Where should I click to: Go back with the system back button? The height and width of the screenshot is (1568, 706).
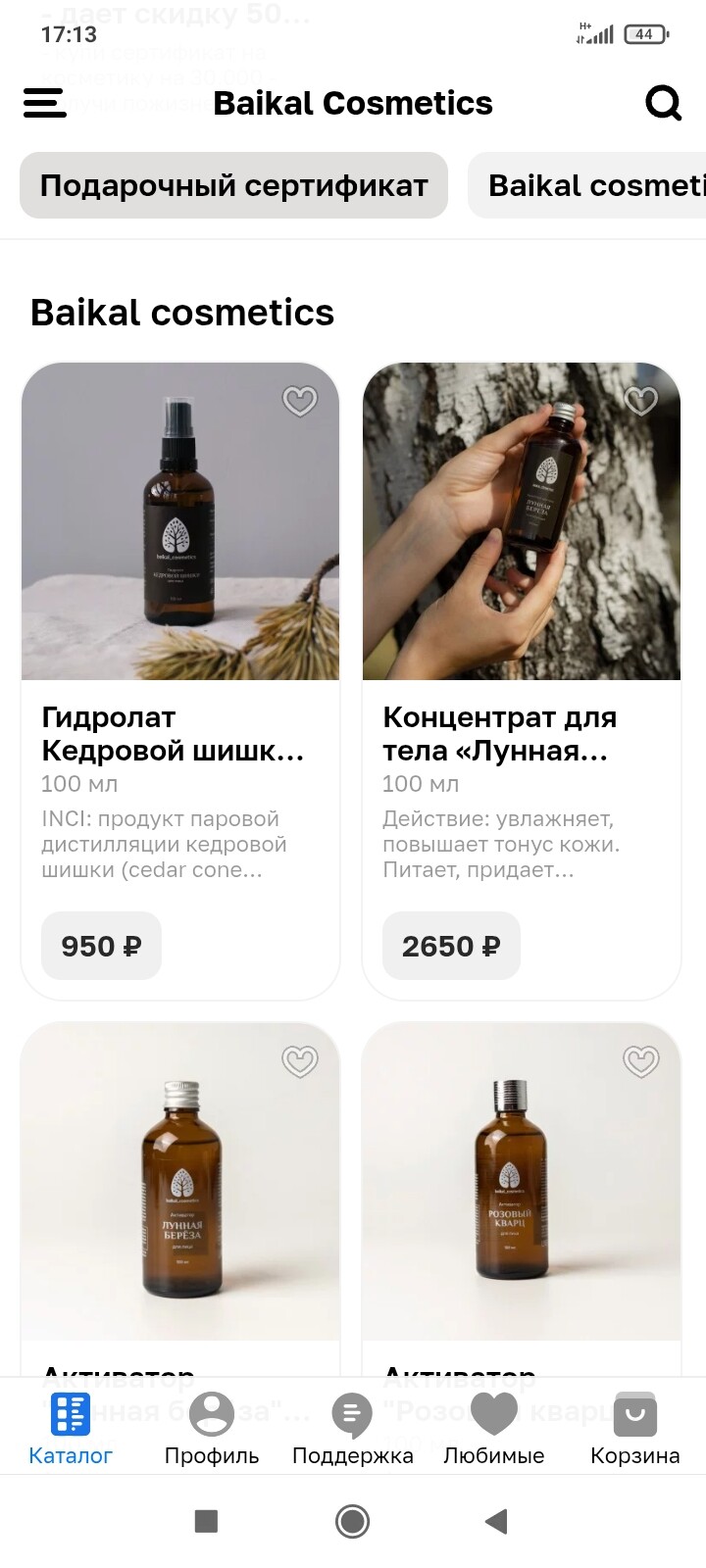tap(496, 1521)
